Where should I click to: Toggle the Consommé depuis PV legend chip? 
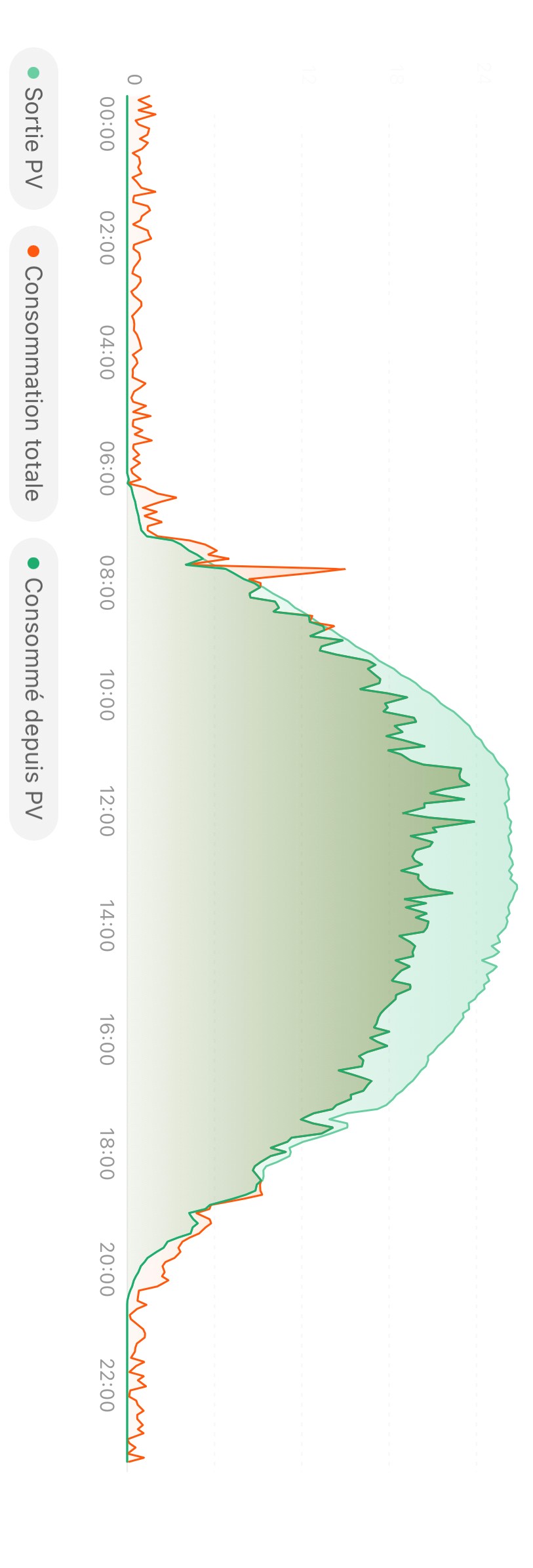tap(33, 689)
